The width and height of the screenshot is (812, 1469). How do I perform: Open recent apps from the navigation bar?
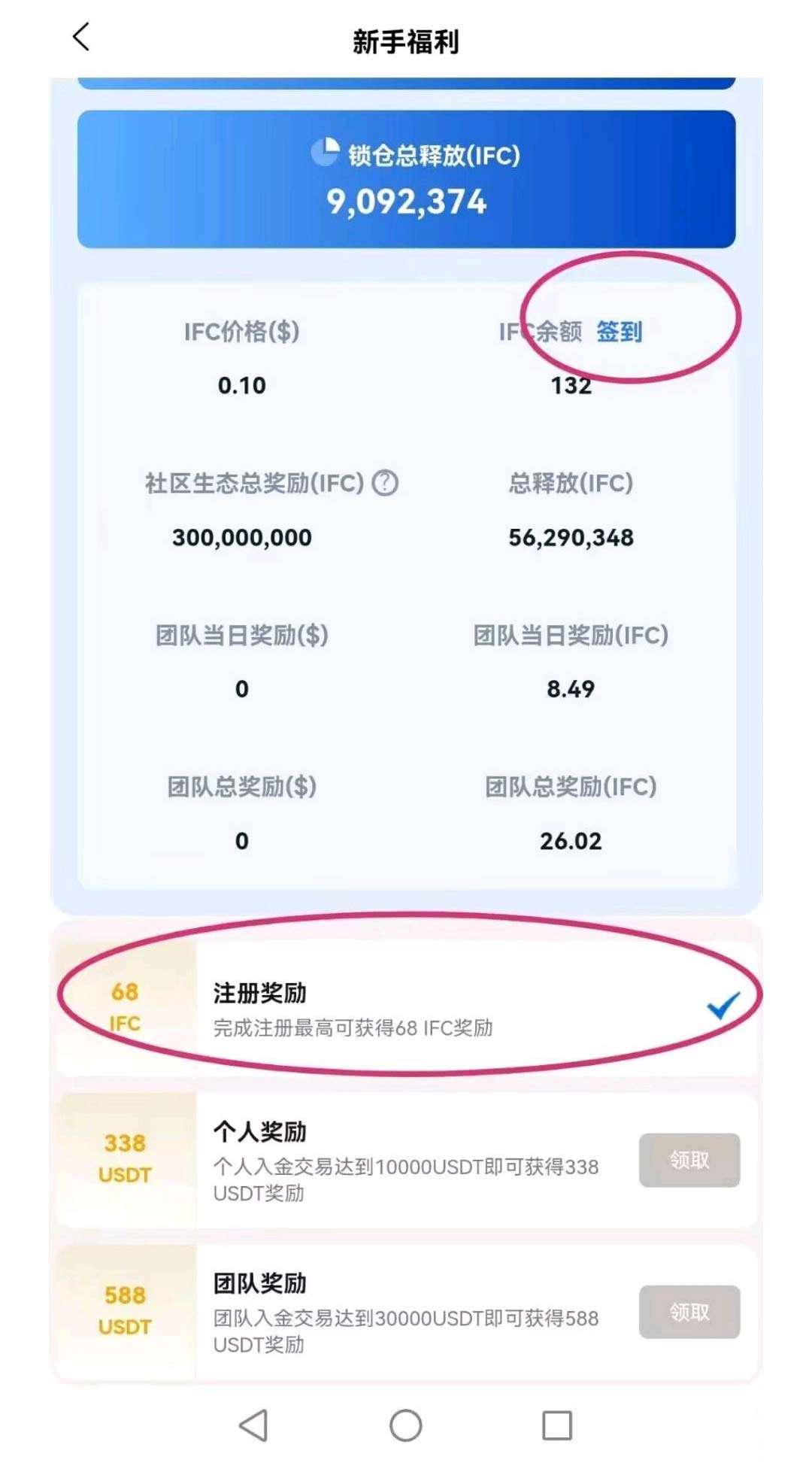(x=557, y=1425)
